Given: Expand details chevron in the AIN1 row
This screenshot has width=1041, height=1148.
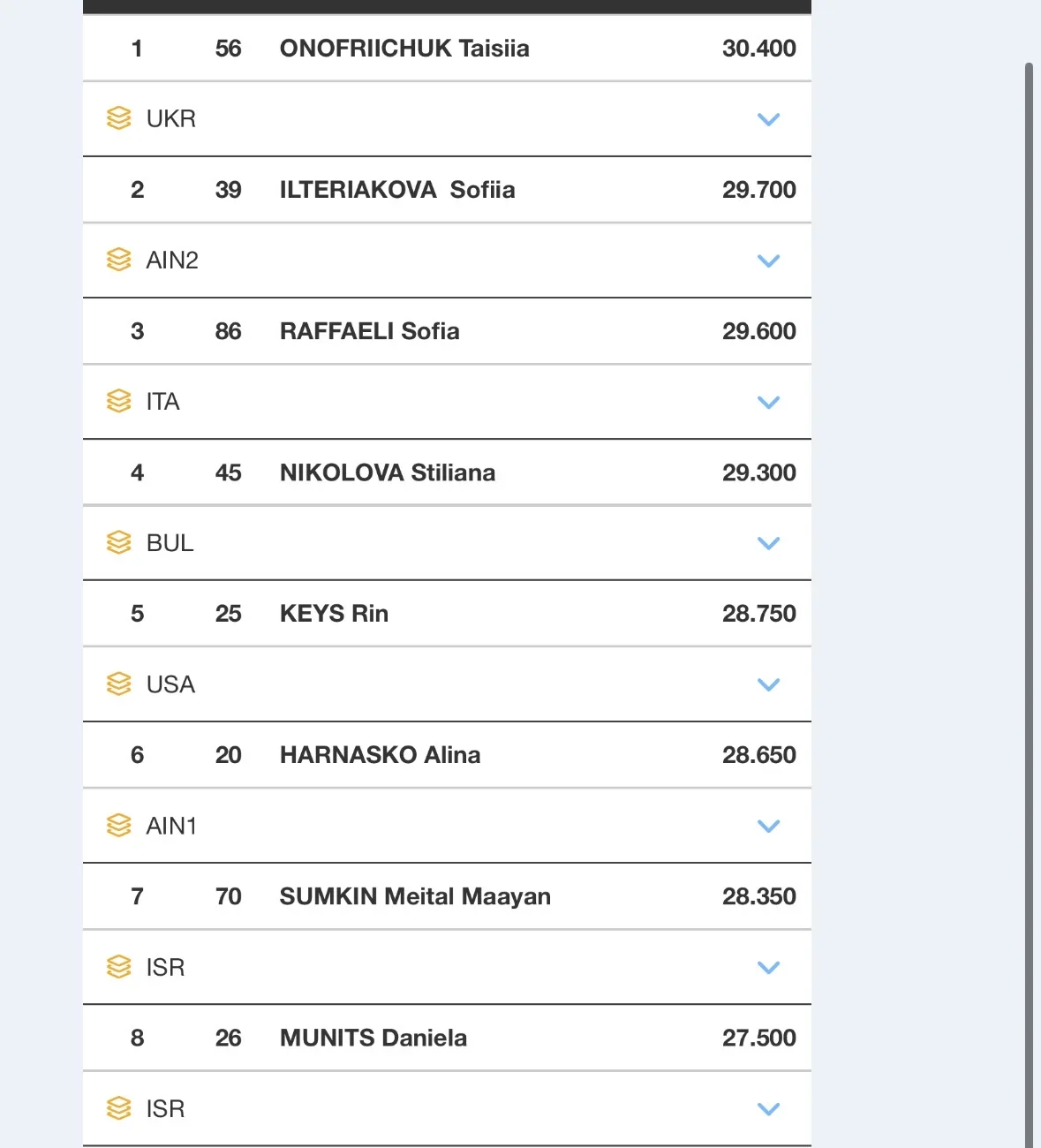Looking at the screenshot, I should point(768,826).
